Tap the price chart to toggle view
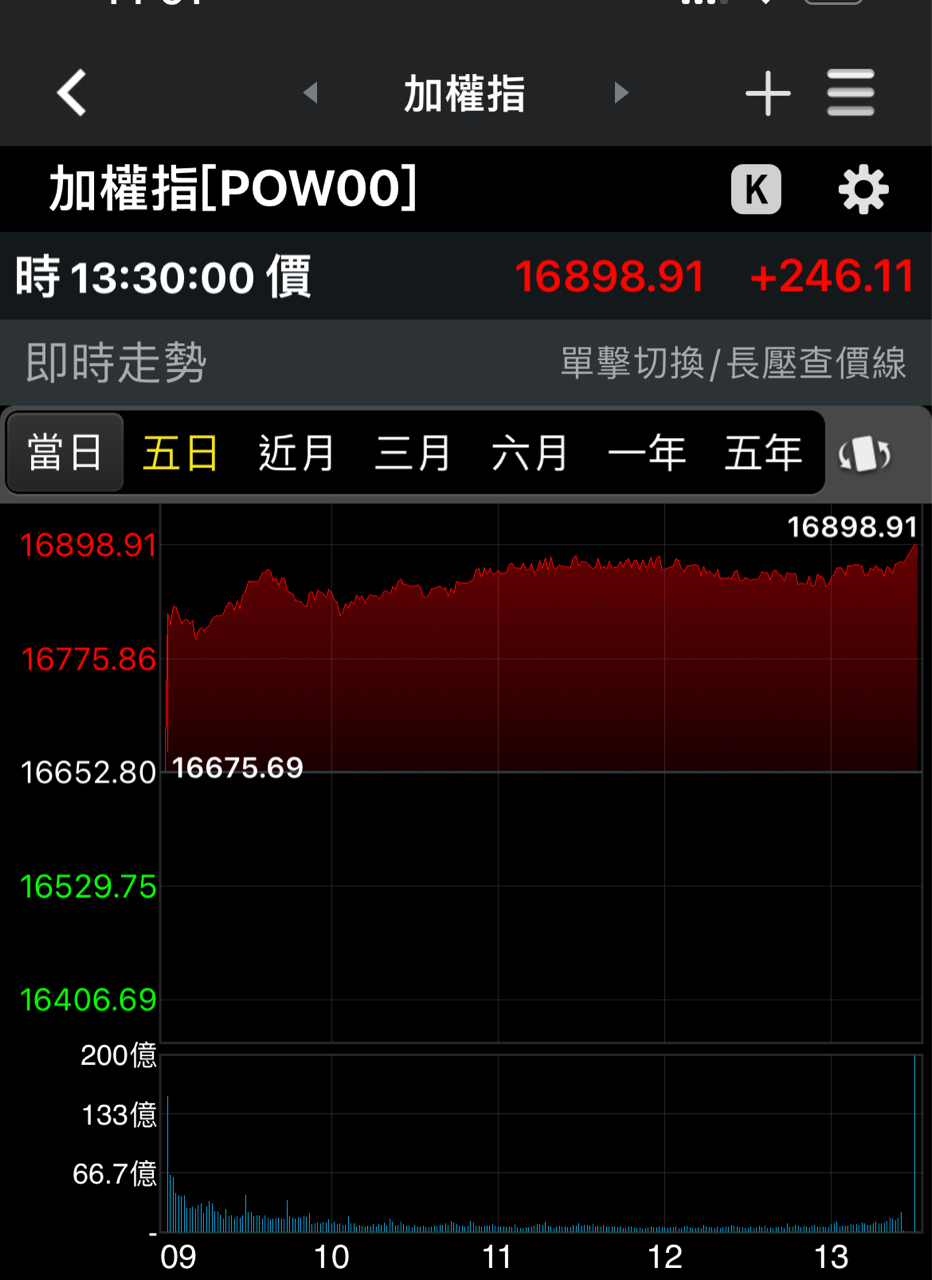This screenshot has width=932, height=1280. click(x=540, y=770)
